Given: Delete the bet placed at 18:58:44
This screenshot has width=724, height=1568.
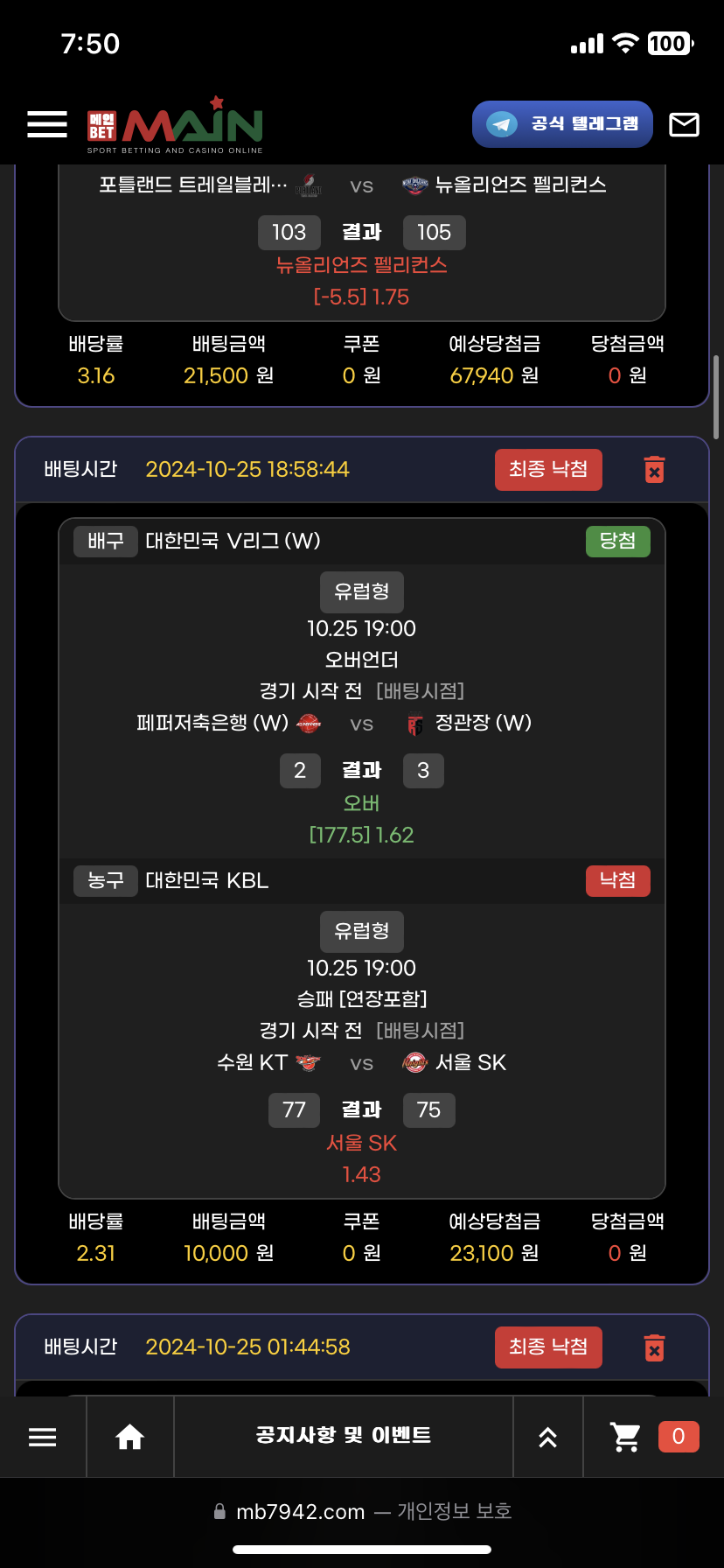Looking at the screenshot, I should pos(654,470).
